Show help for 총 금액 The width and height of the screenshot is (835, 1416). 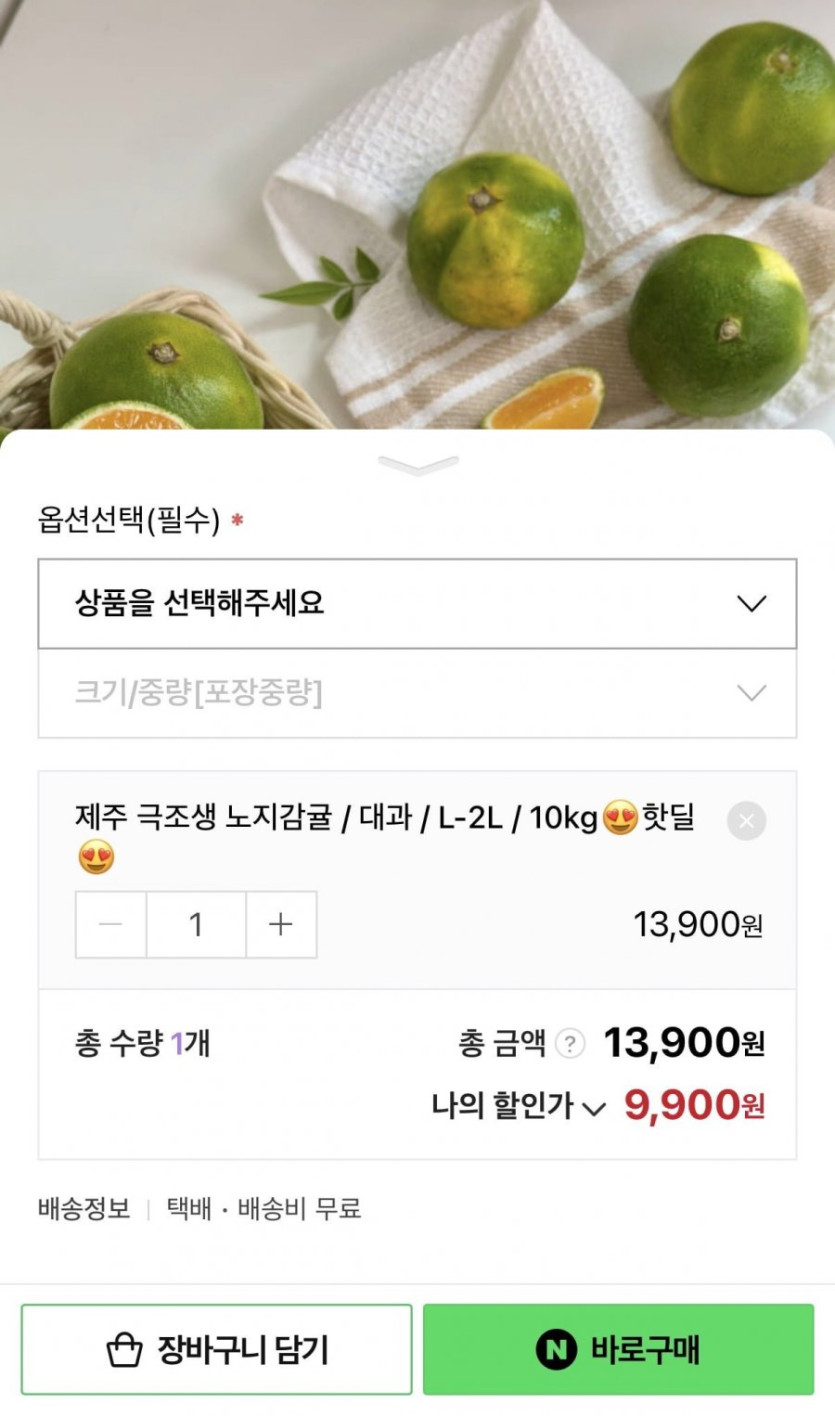point(569,1045)
